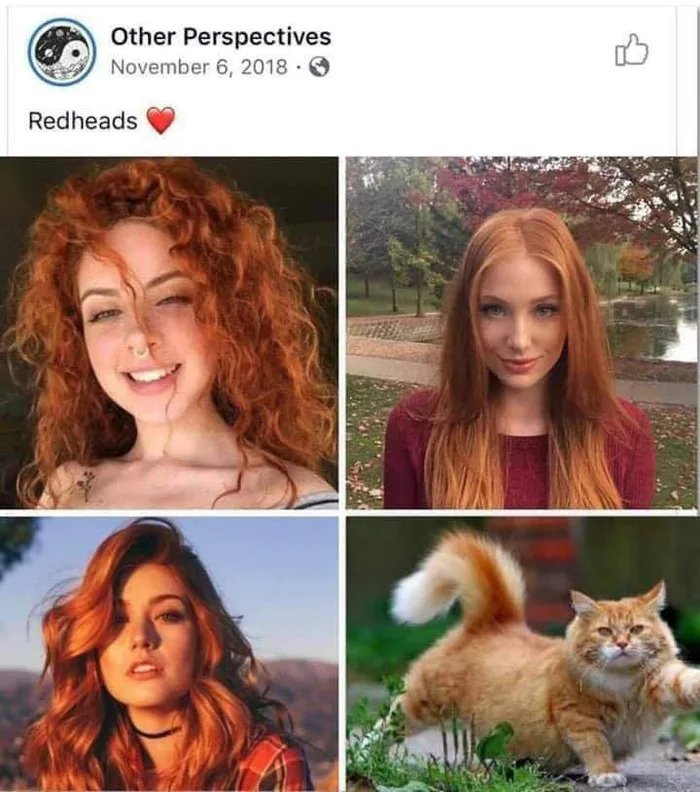Open the Other Perspectives page name
Image resolution: width=700 pixels, height=792 pixels.
[x=220, y=37]
